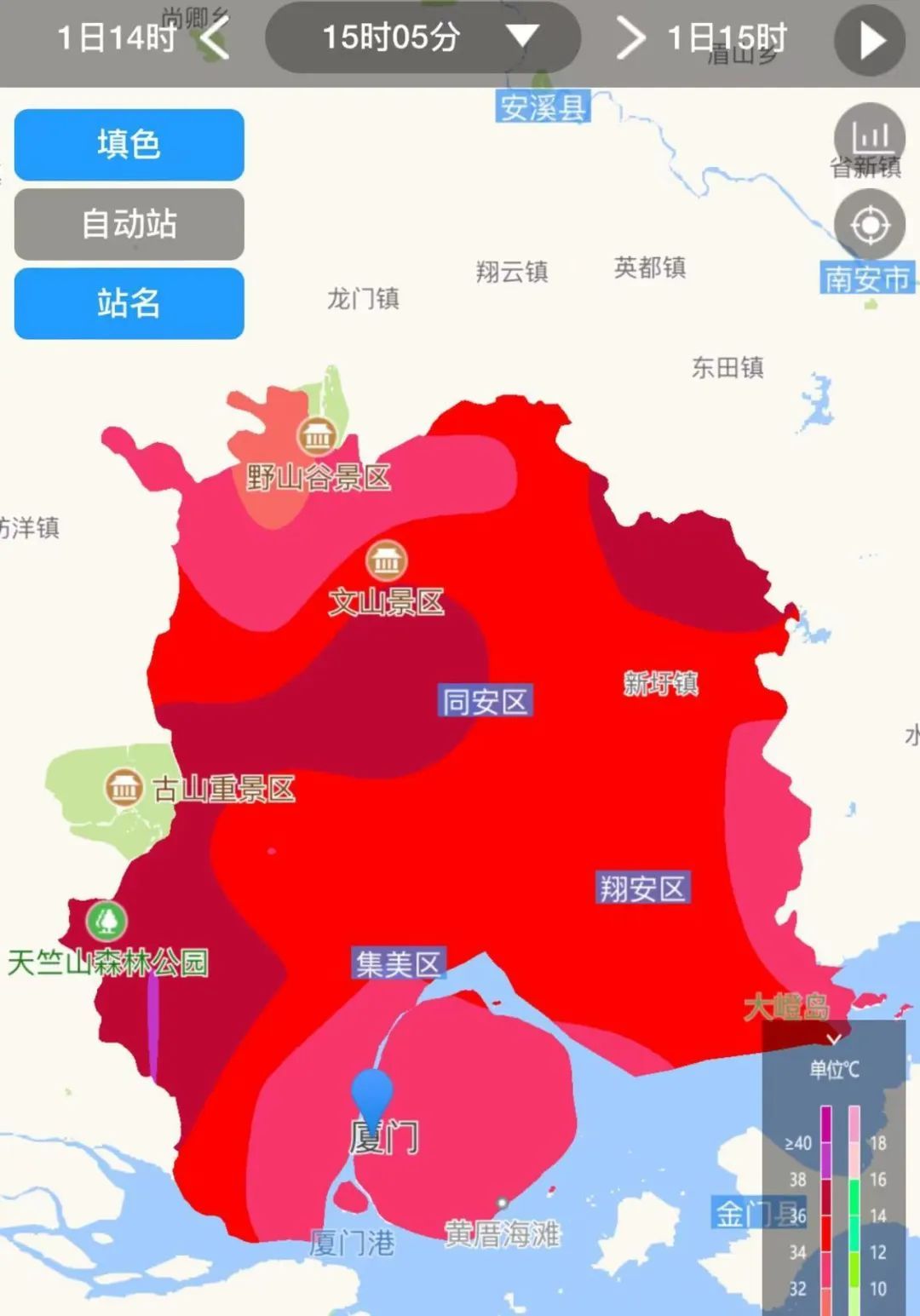
Task: Toggle the 填色 fill coloring option
Action: 128,145
